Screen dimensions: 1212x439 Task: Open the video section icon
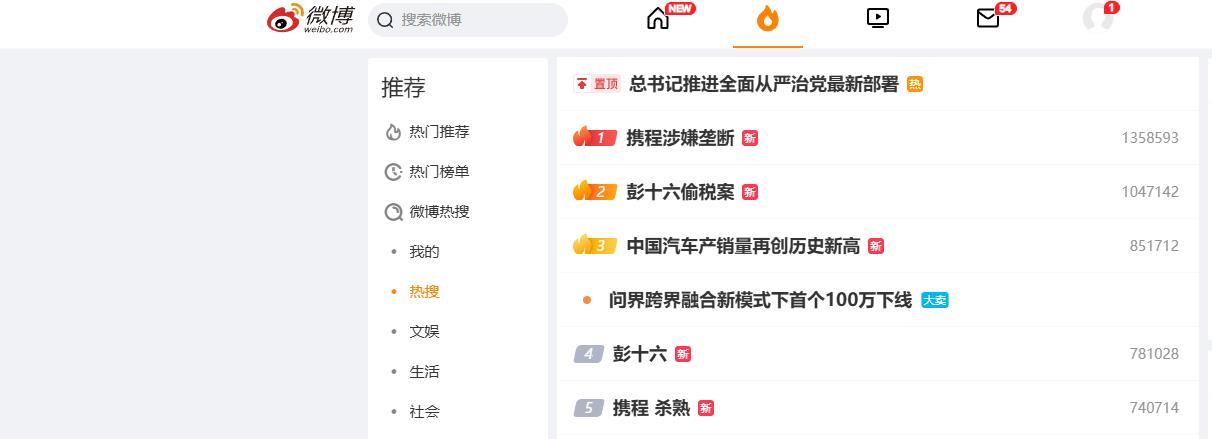click(x=877, y=18)
